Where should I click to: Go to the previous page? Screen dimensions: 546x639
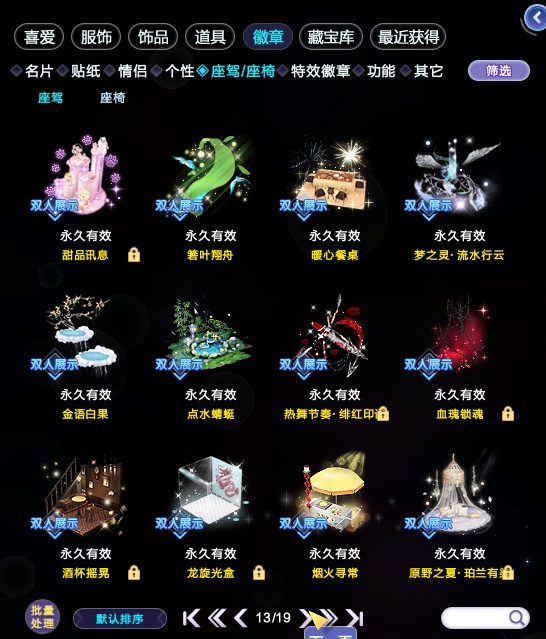241,618
